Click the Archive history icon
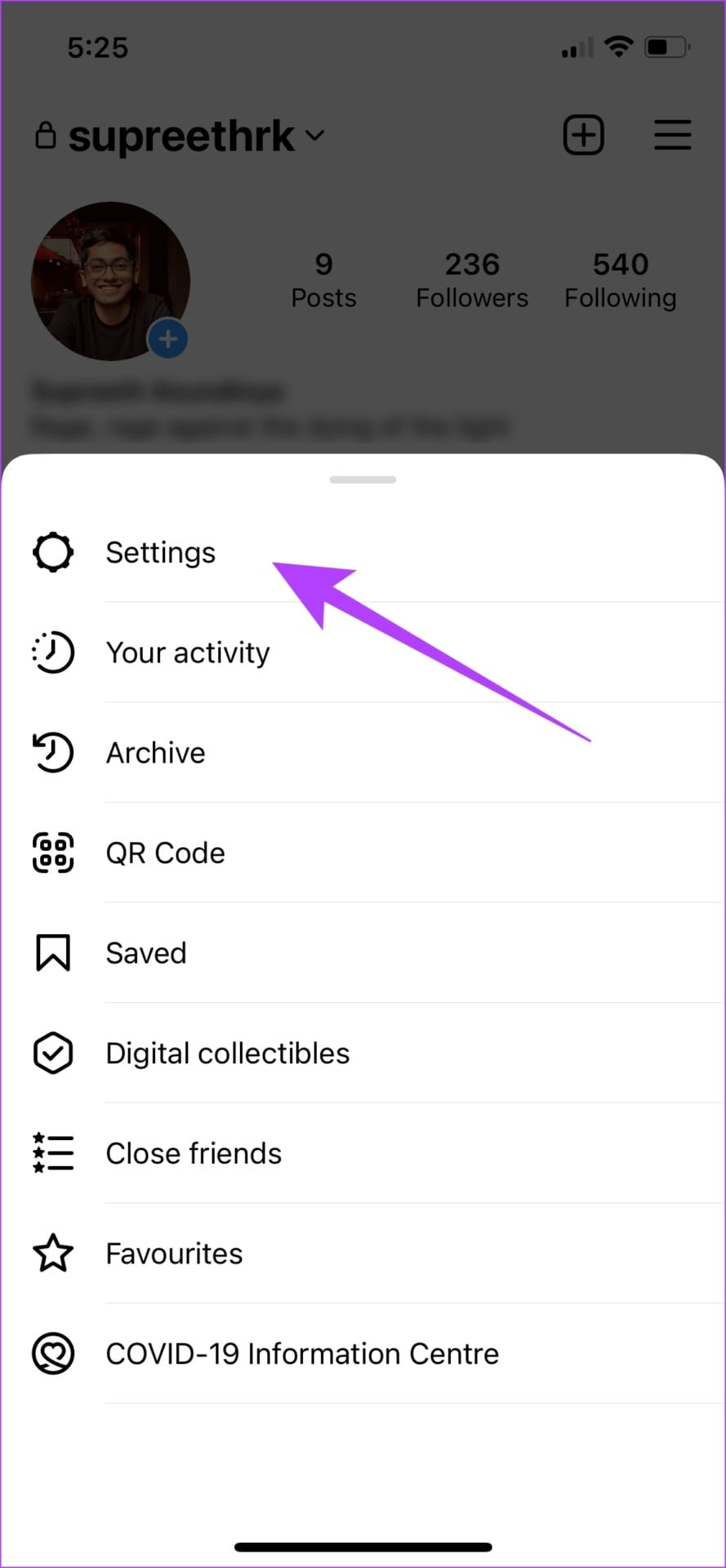Image resolution: width=726 pixels, height=1568 pixels. click(x=52, y=752)
